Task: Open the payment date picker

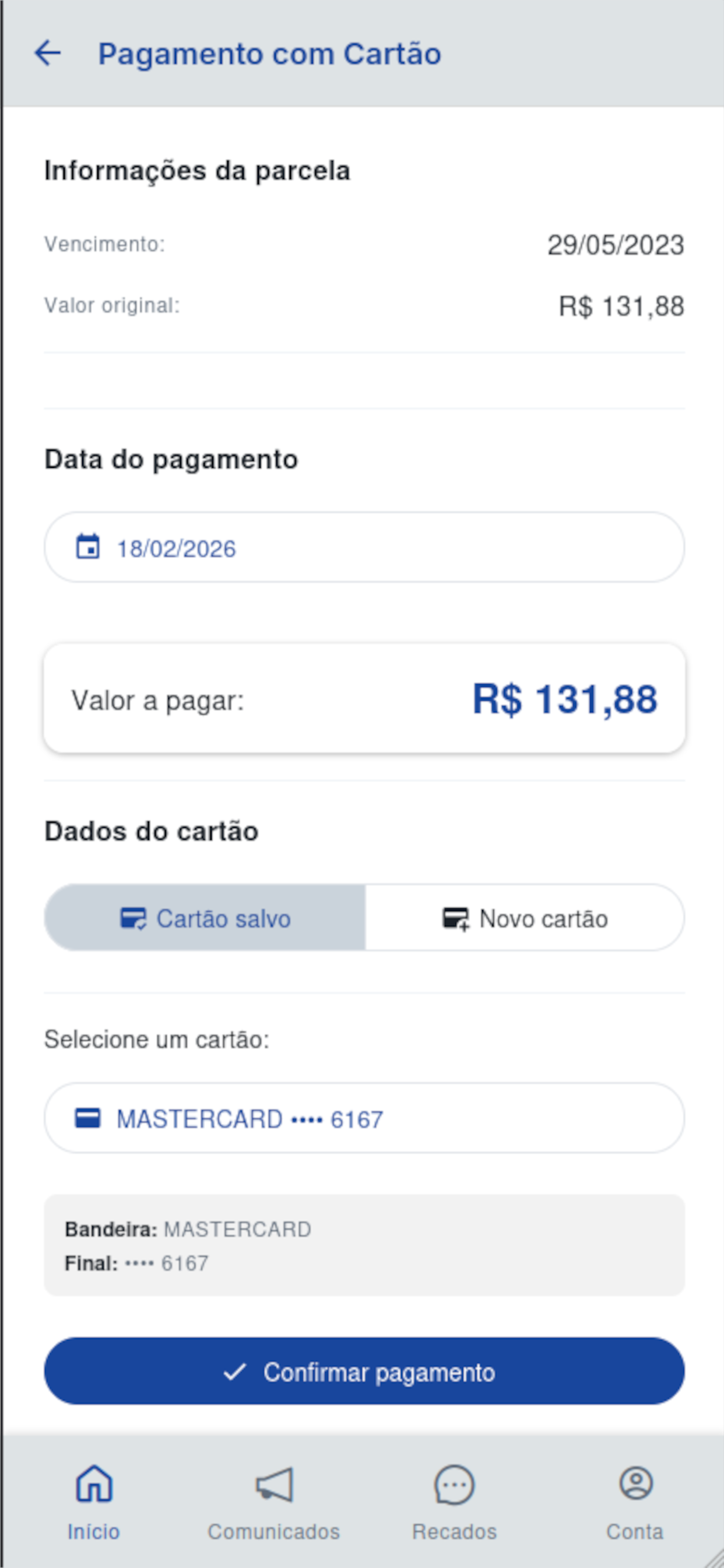Action: 364,548
